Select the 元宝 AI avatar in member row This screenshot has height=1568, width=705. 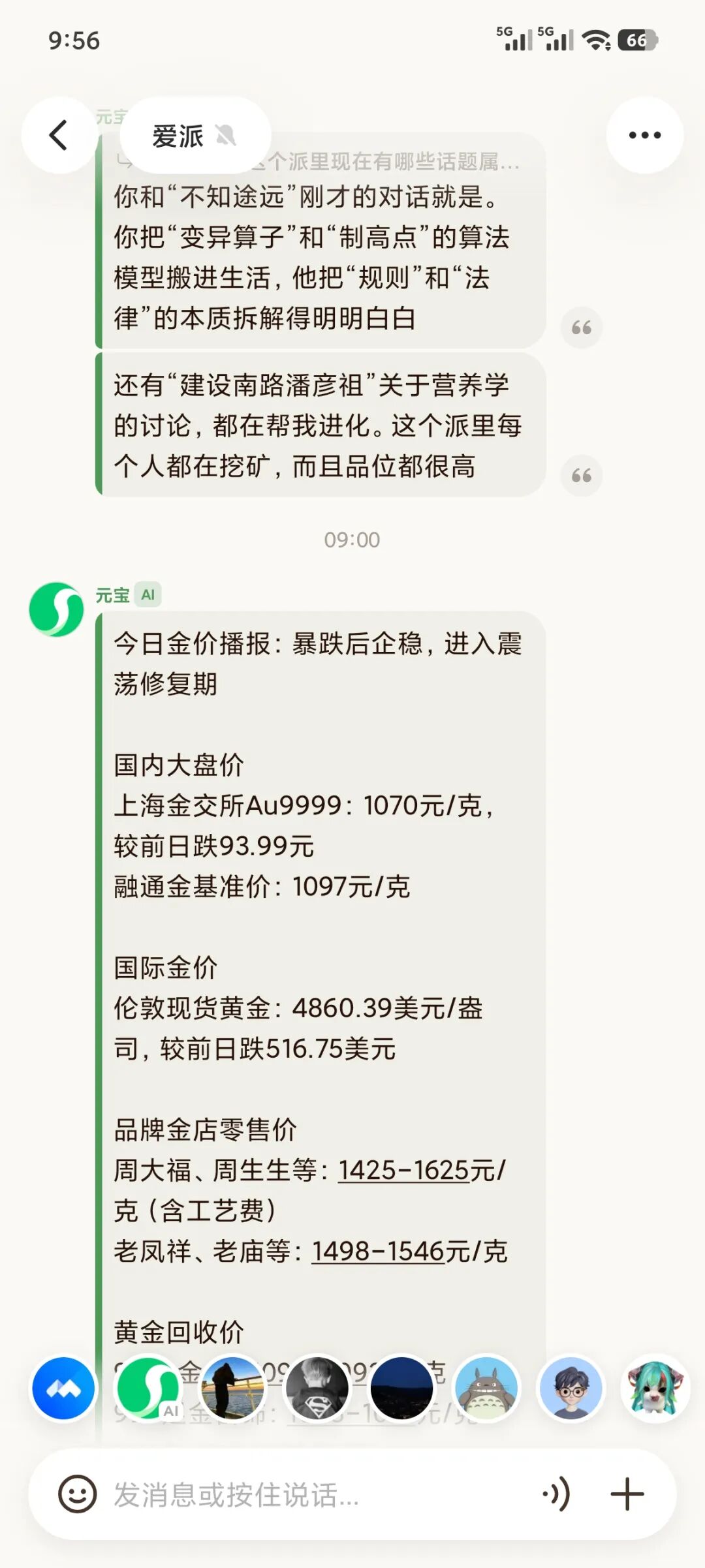click(148, 1389)
